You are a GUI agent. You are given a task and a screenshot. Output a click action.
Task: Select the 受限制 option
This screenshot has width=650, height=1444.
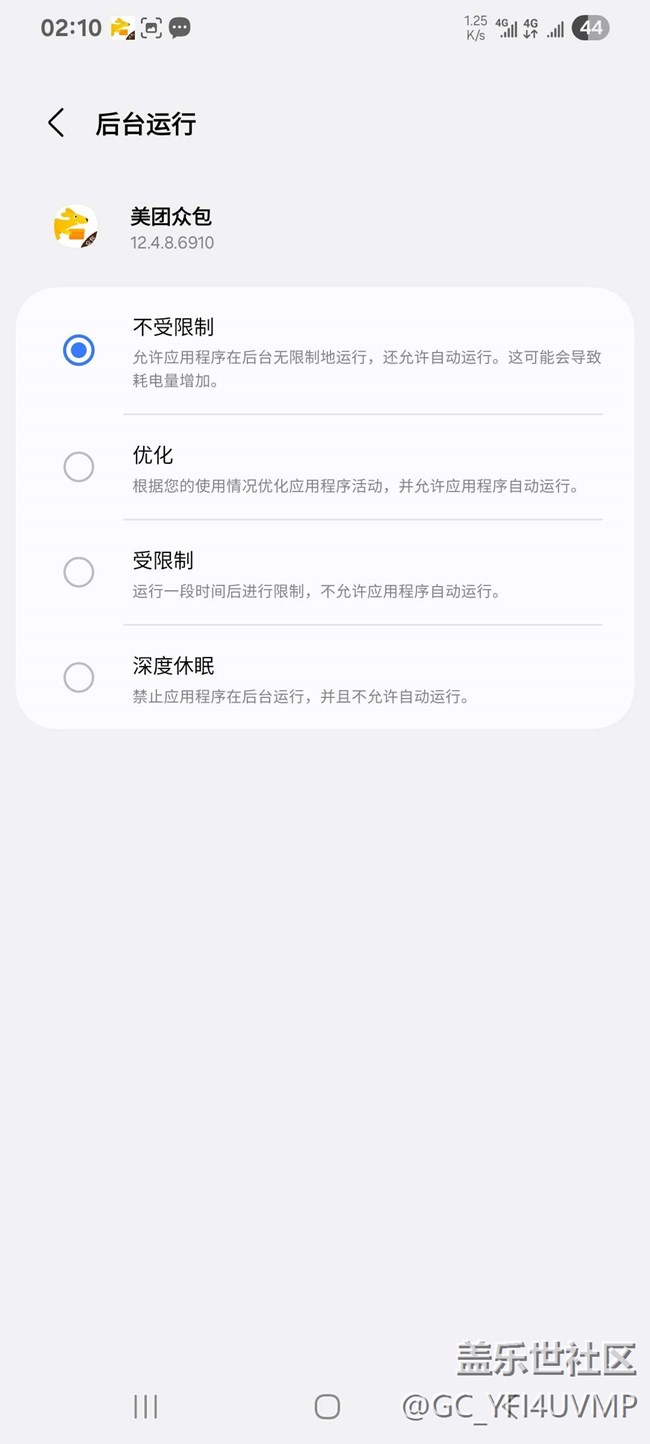click(x=79, y=572)
